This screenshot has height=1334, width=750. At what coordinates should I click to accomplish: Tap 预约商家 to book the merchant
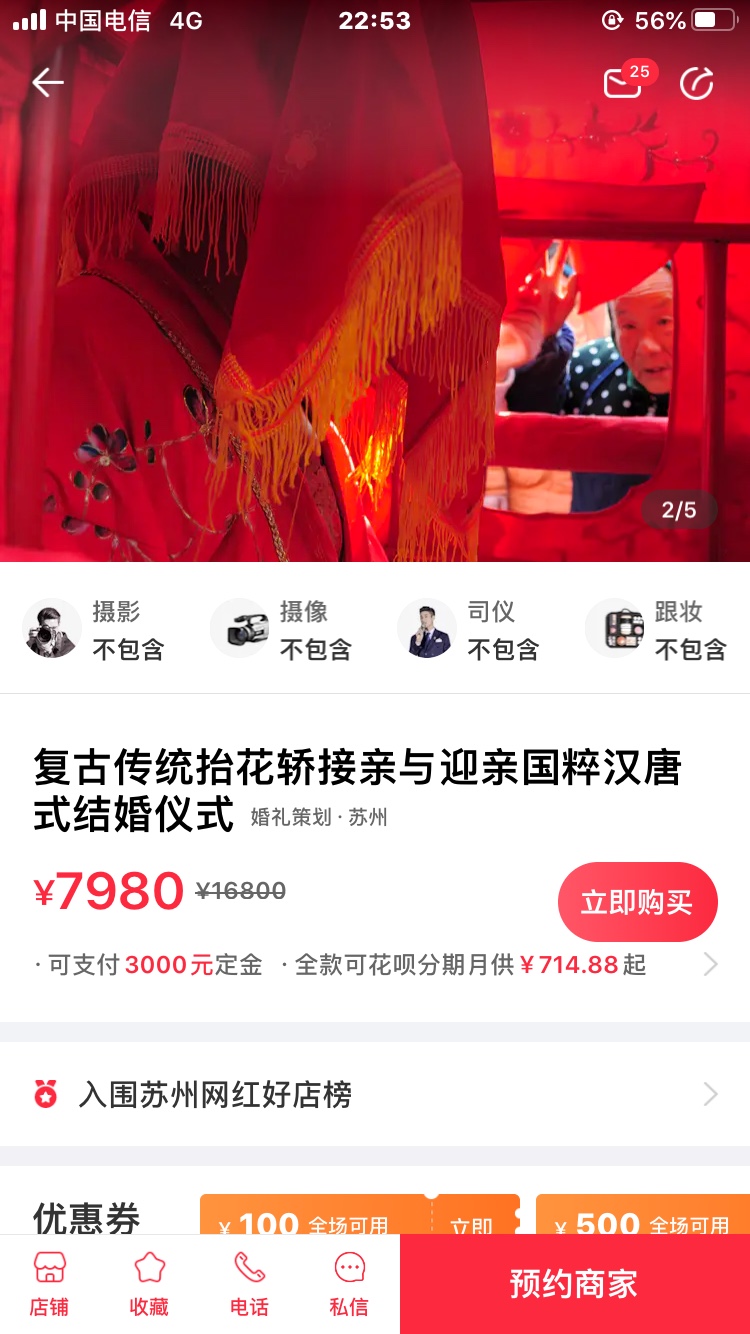[x=574, y=1284]
